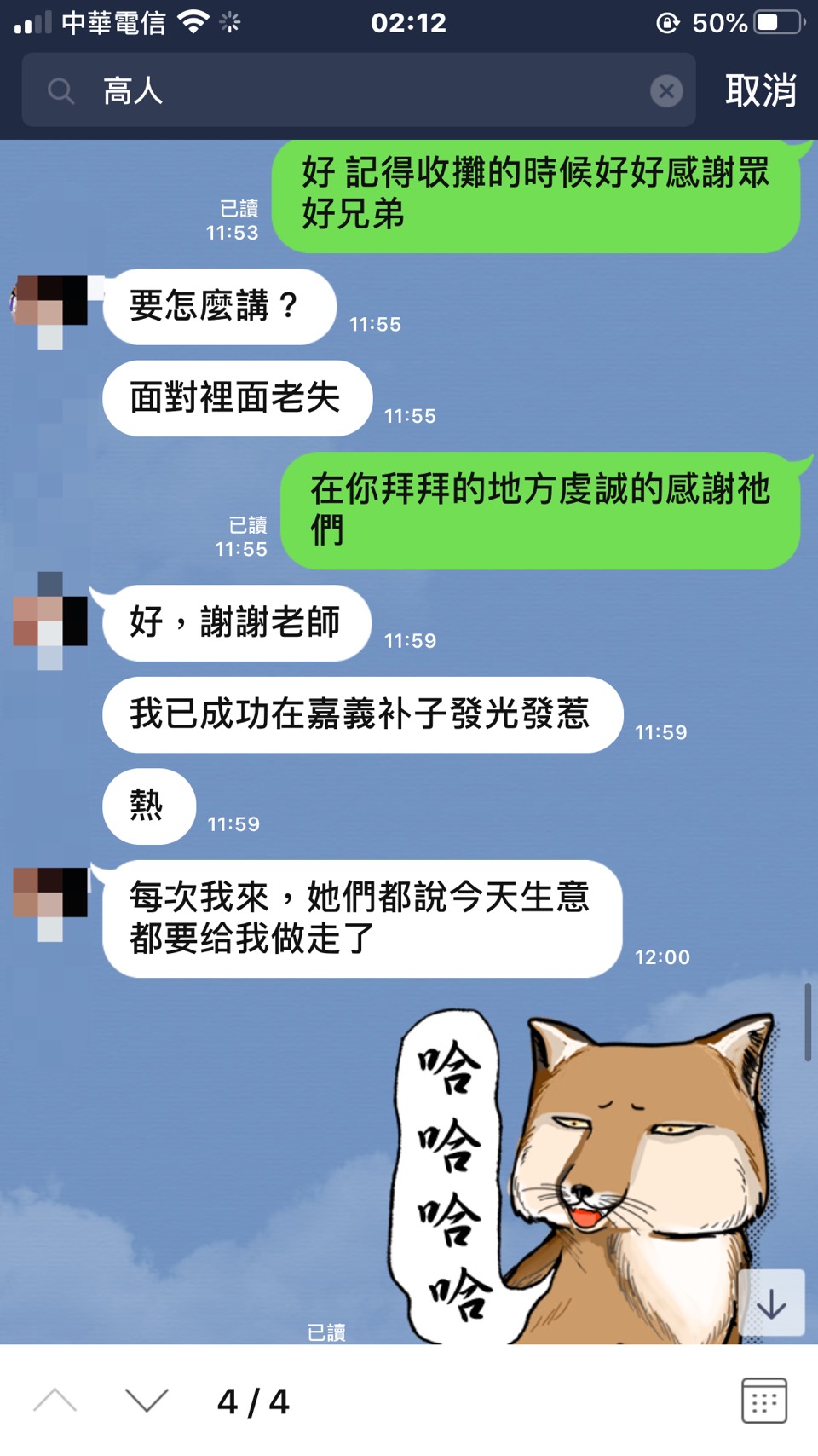
Task: Cancel the search with 取消
Action: coord(760,90)
